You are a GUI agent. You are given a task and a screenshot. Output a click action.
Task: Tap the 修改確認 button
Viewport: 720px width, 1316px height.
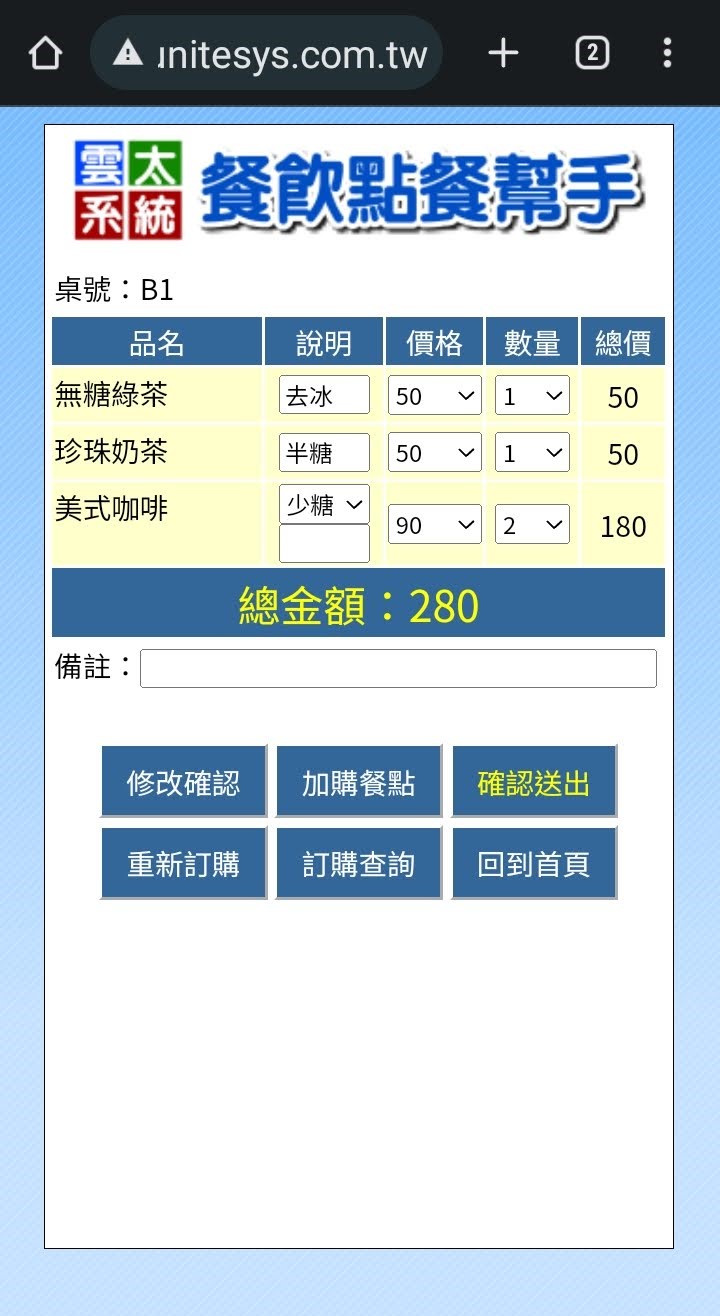(x=184, y=781)
